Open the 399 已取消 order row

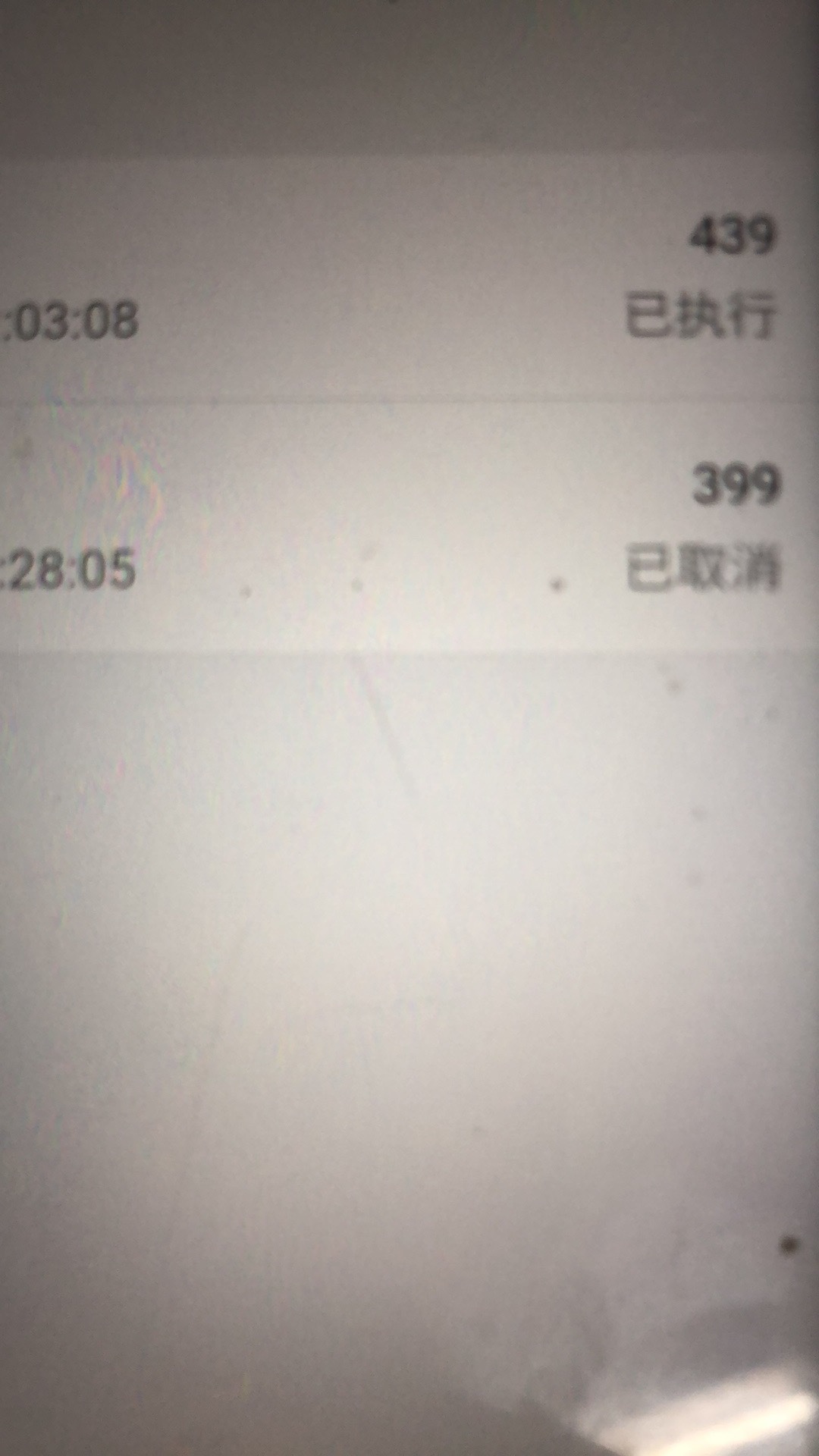tap(409, 527)
